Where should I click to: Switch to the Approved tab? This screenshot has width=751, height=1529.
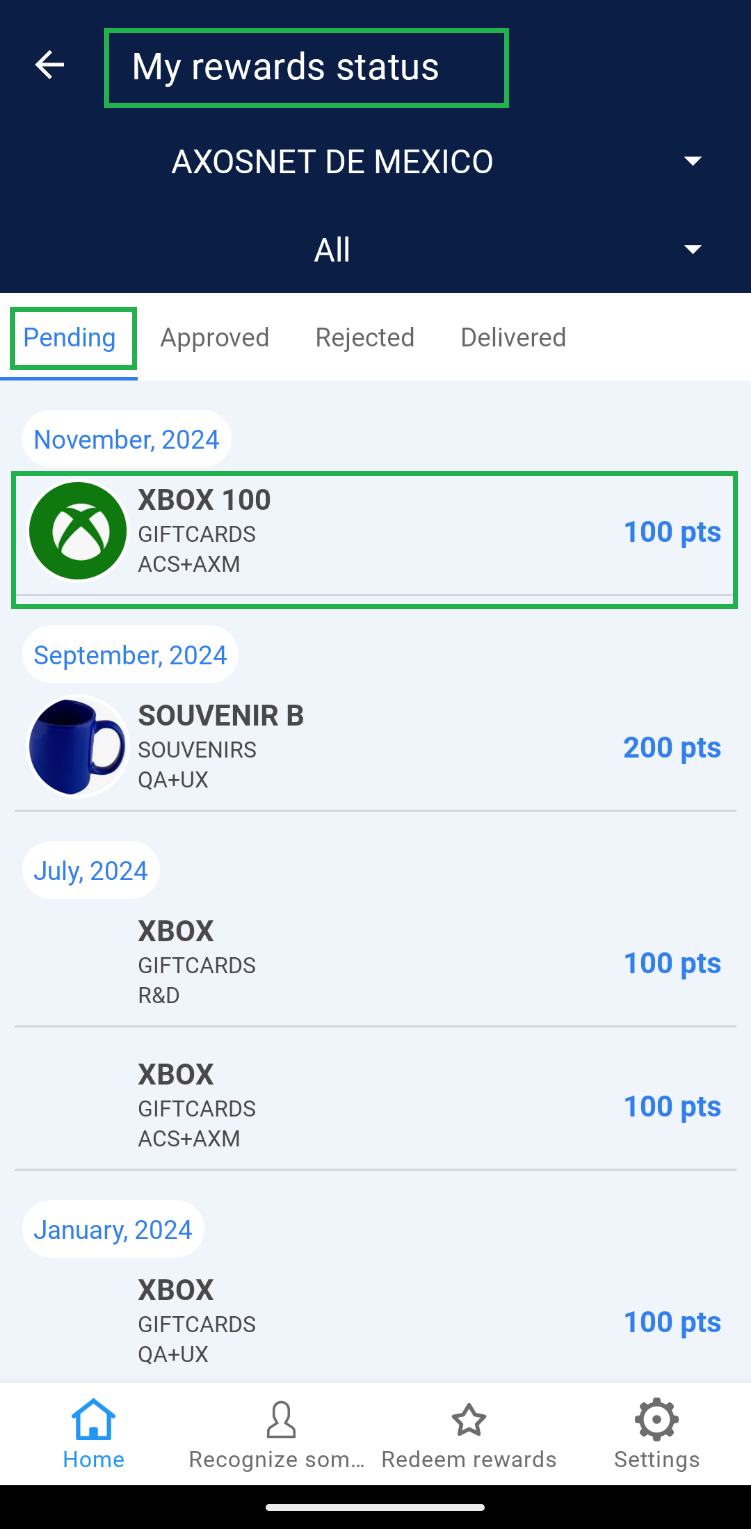215,338
